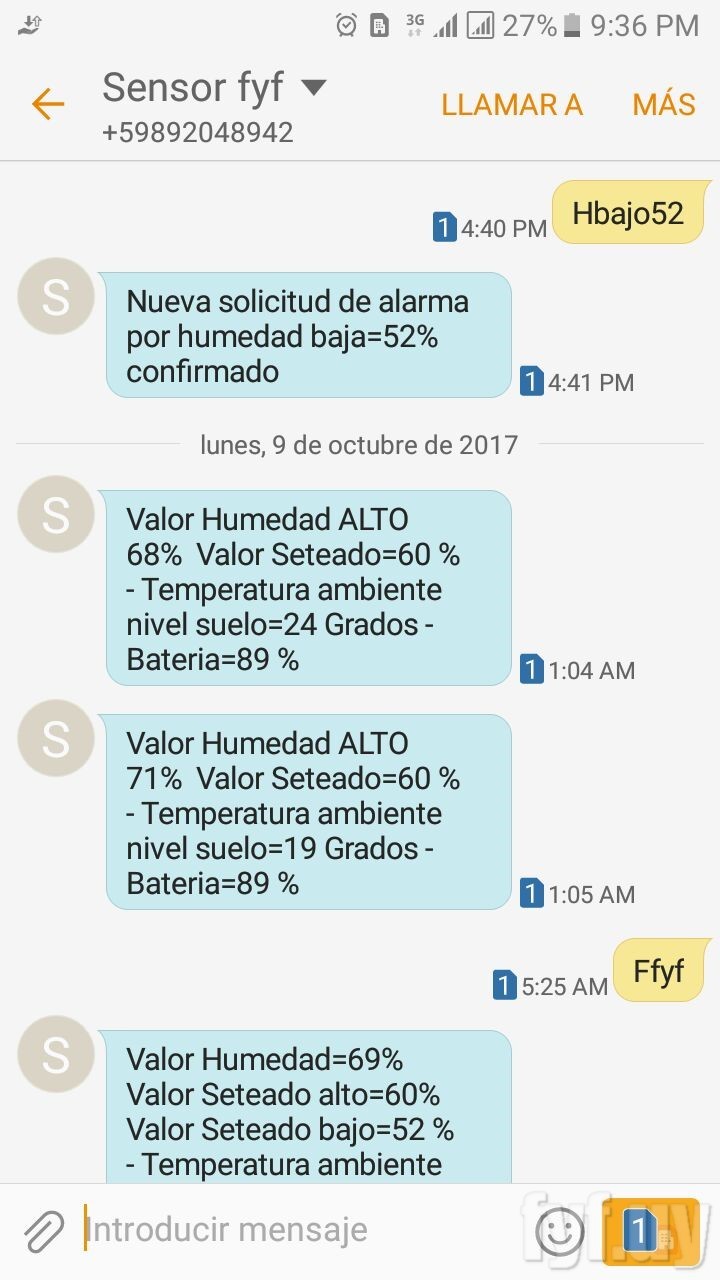This screenshot has height=1280, width=720.
Task: Tap the sent Ffyf message bubble
Action: click(x=660, y=971)
